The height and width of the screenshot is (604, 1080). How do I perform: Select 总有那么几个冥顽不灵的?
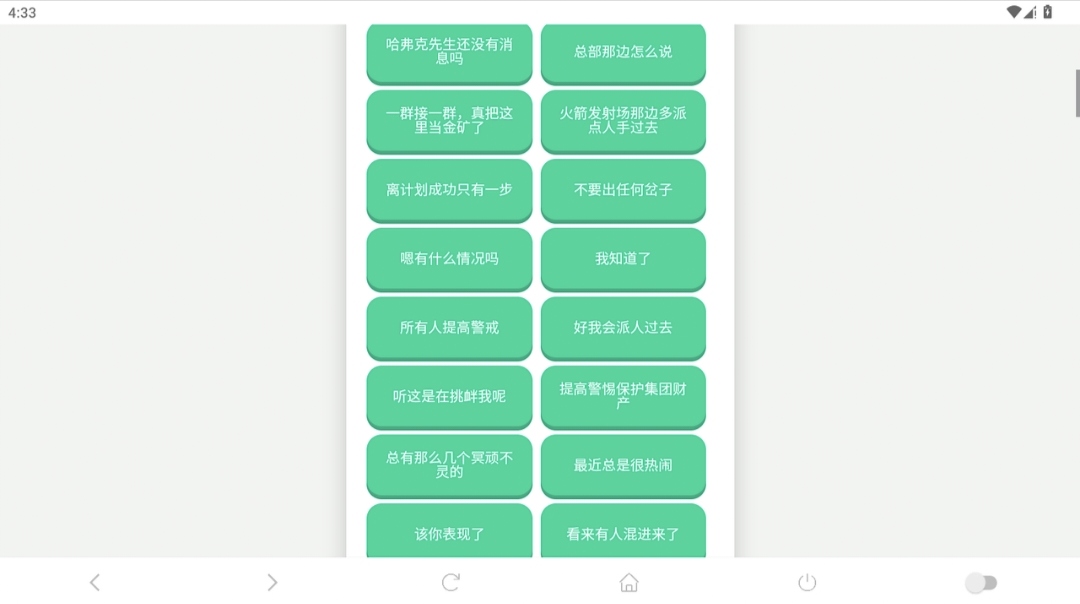[x=449, y=466]
